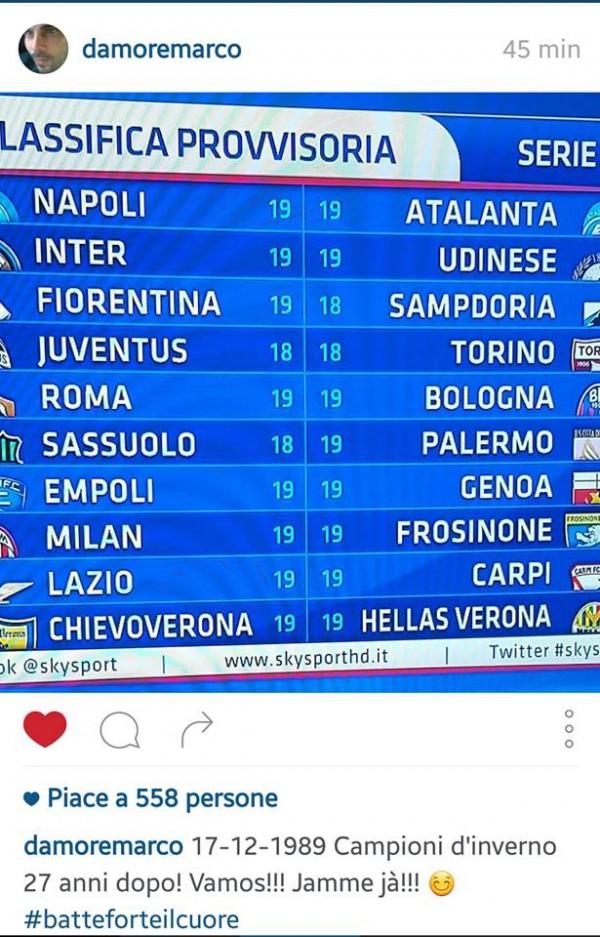Open the #batteforteilcuore hashtag
Screen dimensions: 600x937
(131, 920)
